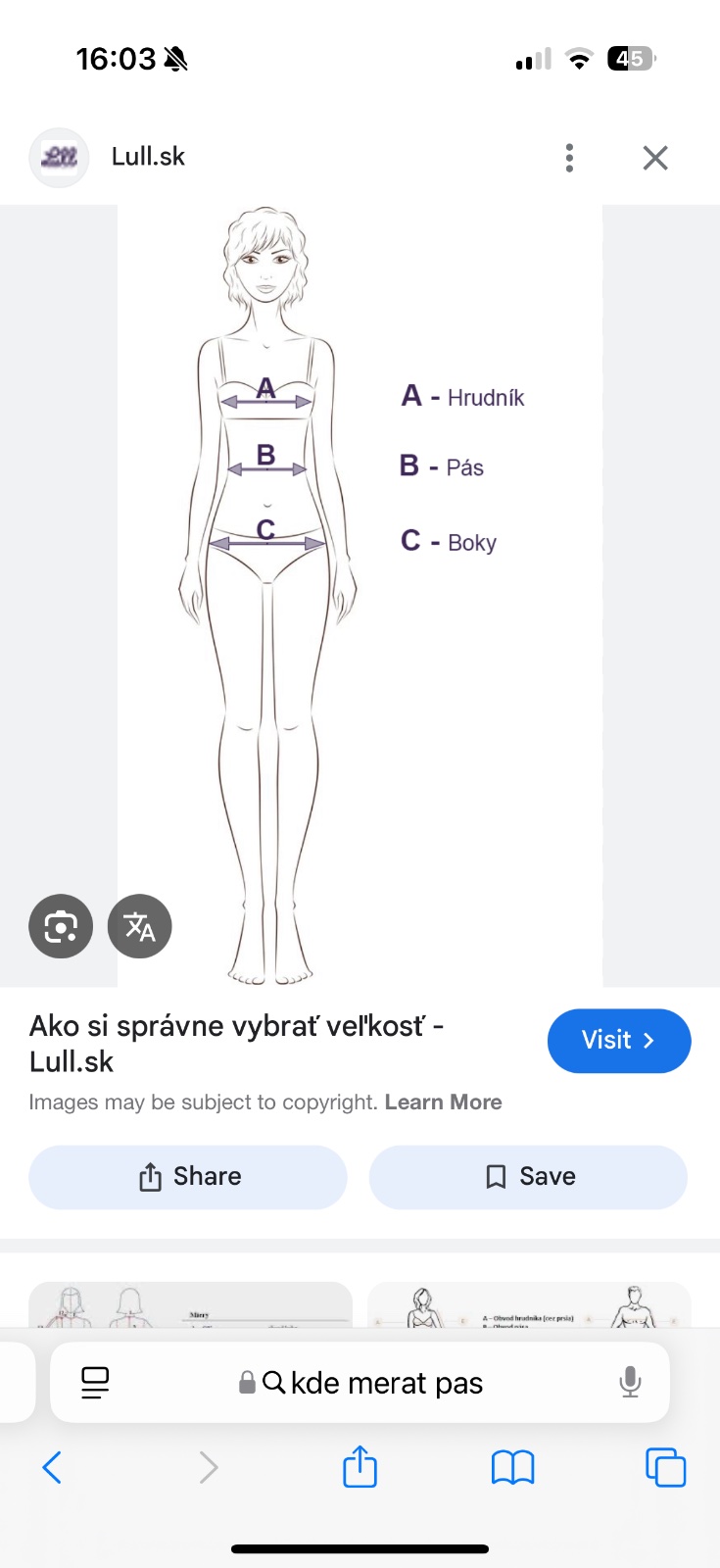Open Safari bookmarks
Viewport: 720px width, 1568px height.
coord(512,1467)
